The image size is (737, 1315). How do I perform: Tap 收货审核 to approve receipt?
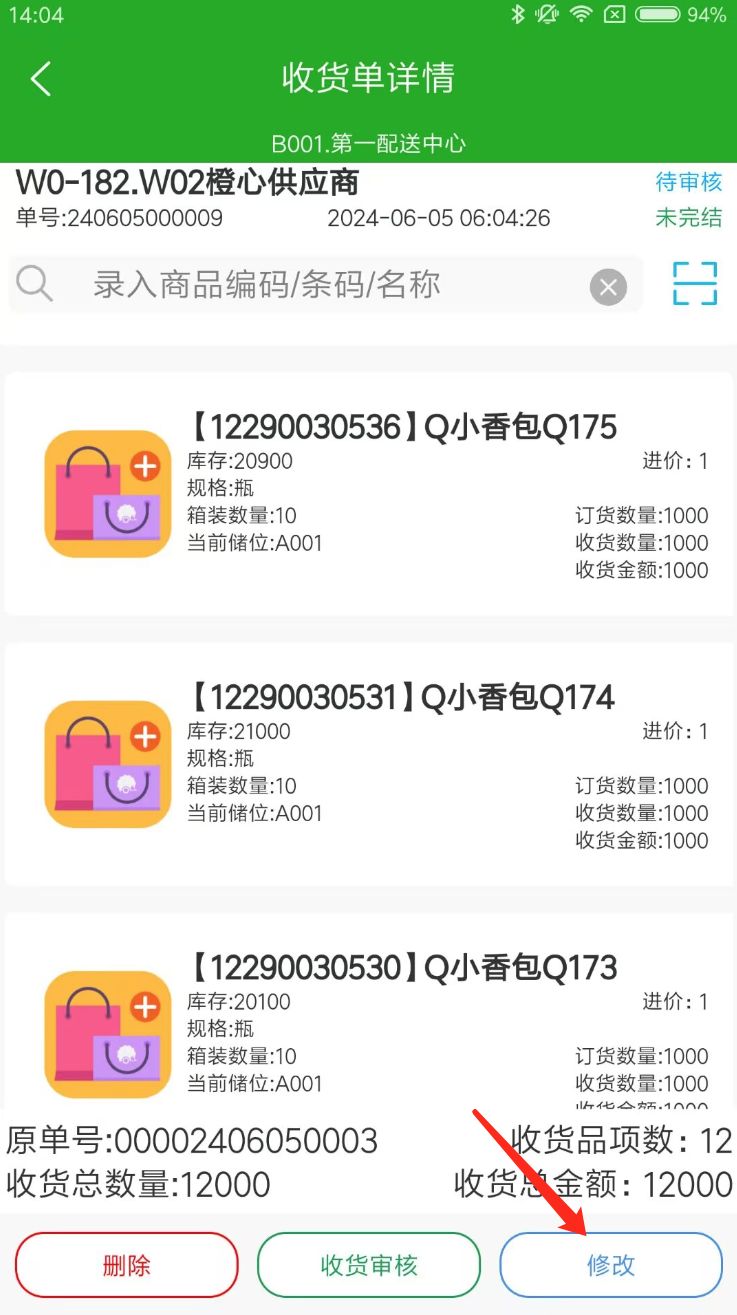pos(369,1265)
